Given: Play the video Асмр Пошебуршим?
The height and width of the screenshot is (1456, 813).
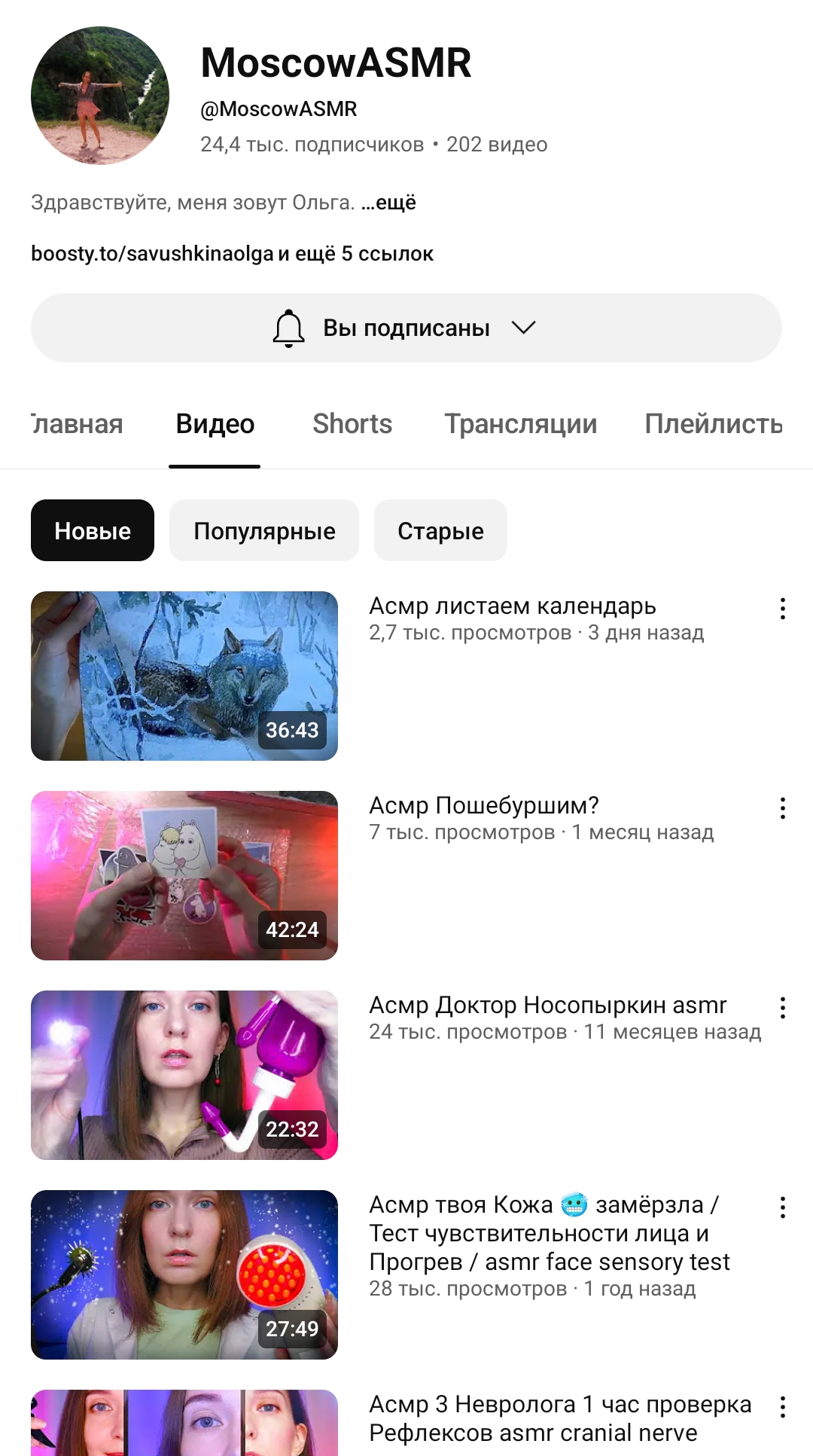Looking at the screenshot, I should [x=184, y=875].
